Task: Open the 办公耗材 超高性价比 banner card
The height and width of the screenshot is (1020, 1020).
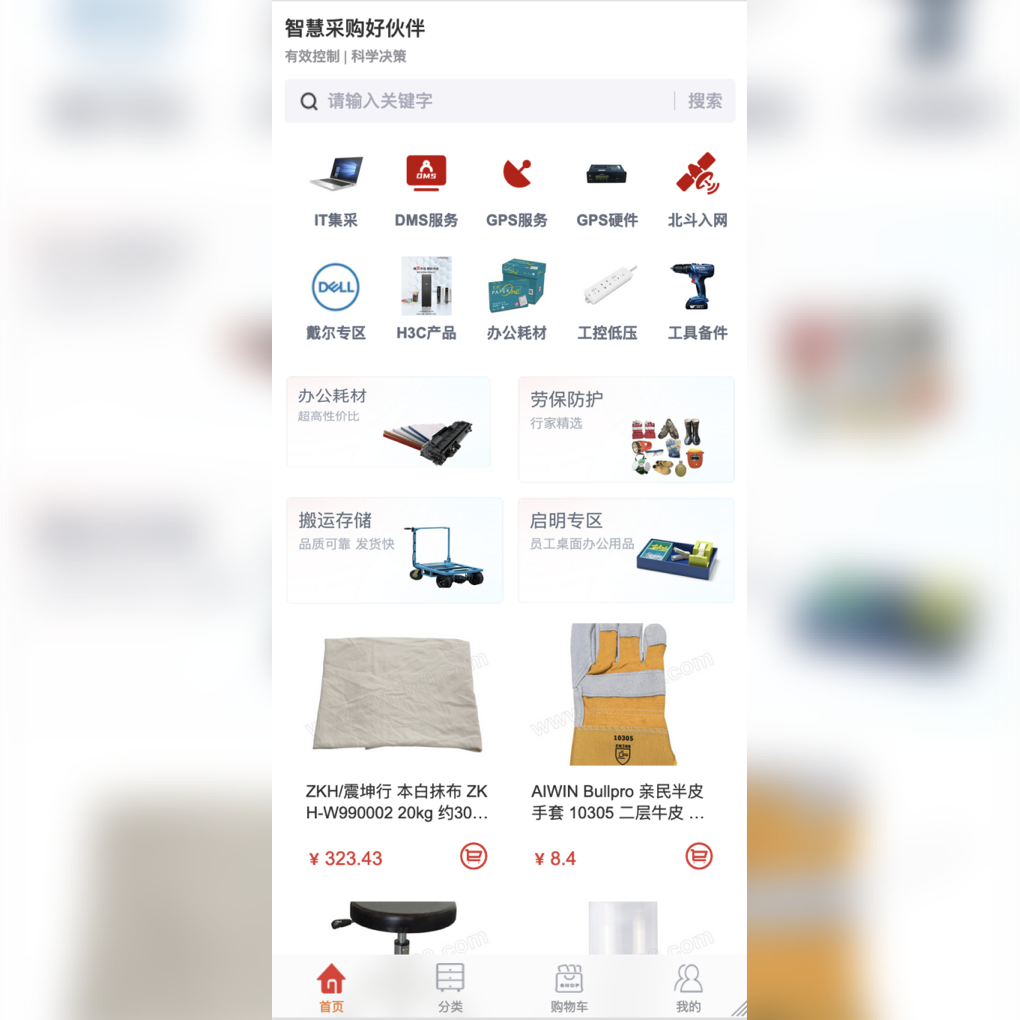Action: [389, 422]
